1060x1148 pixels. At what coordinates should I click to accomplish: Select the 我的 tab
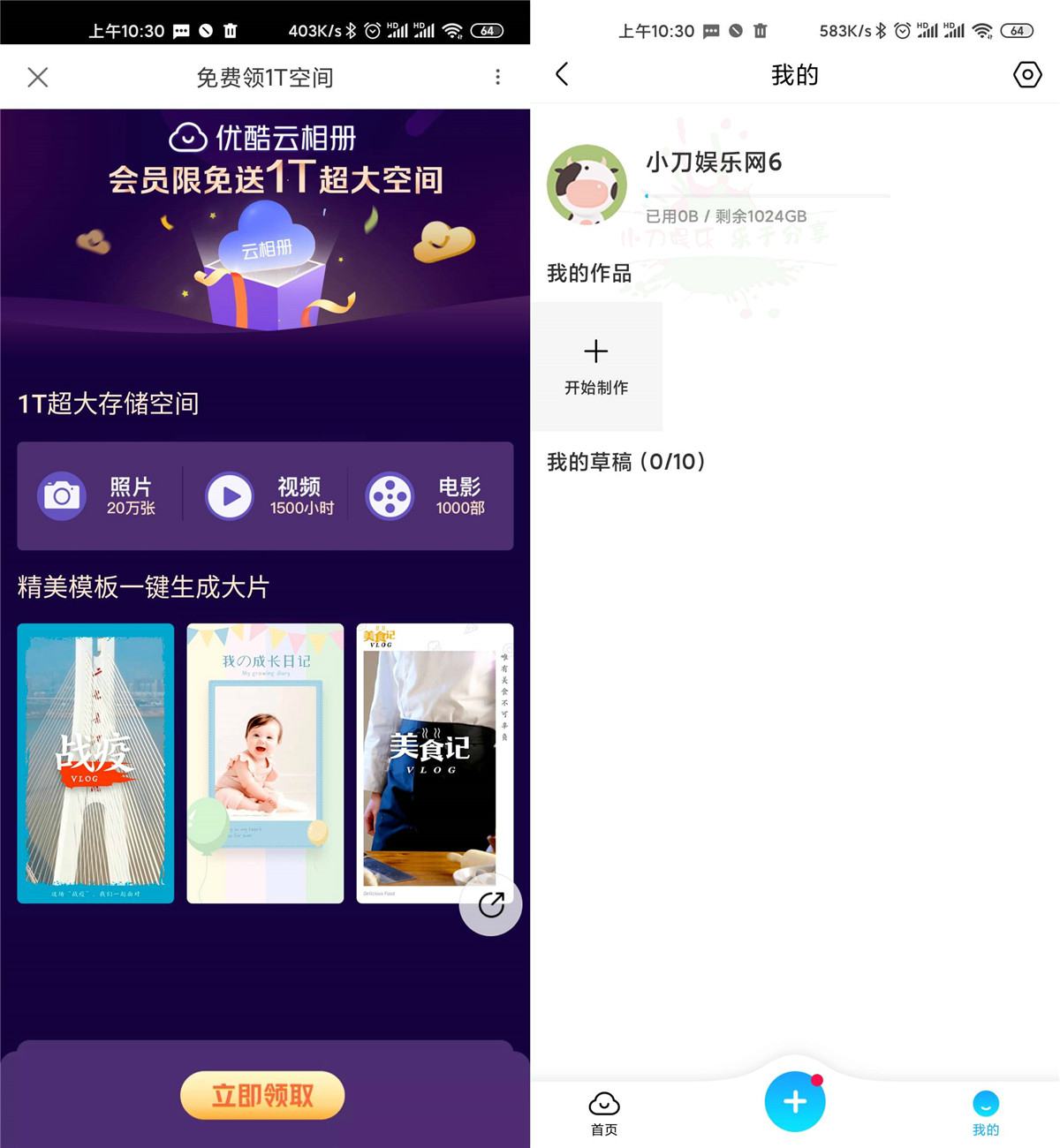pyautogui.click(x=986, y=1113)
